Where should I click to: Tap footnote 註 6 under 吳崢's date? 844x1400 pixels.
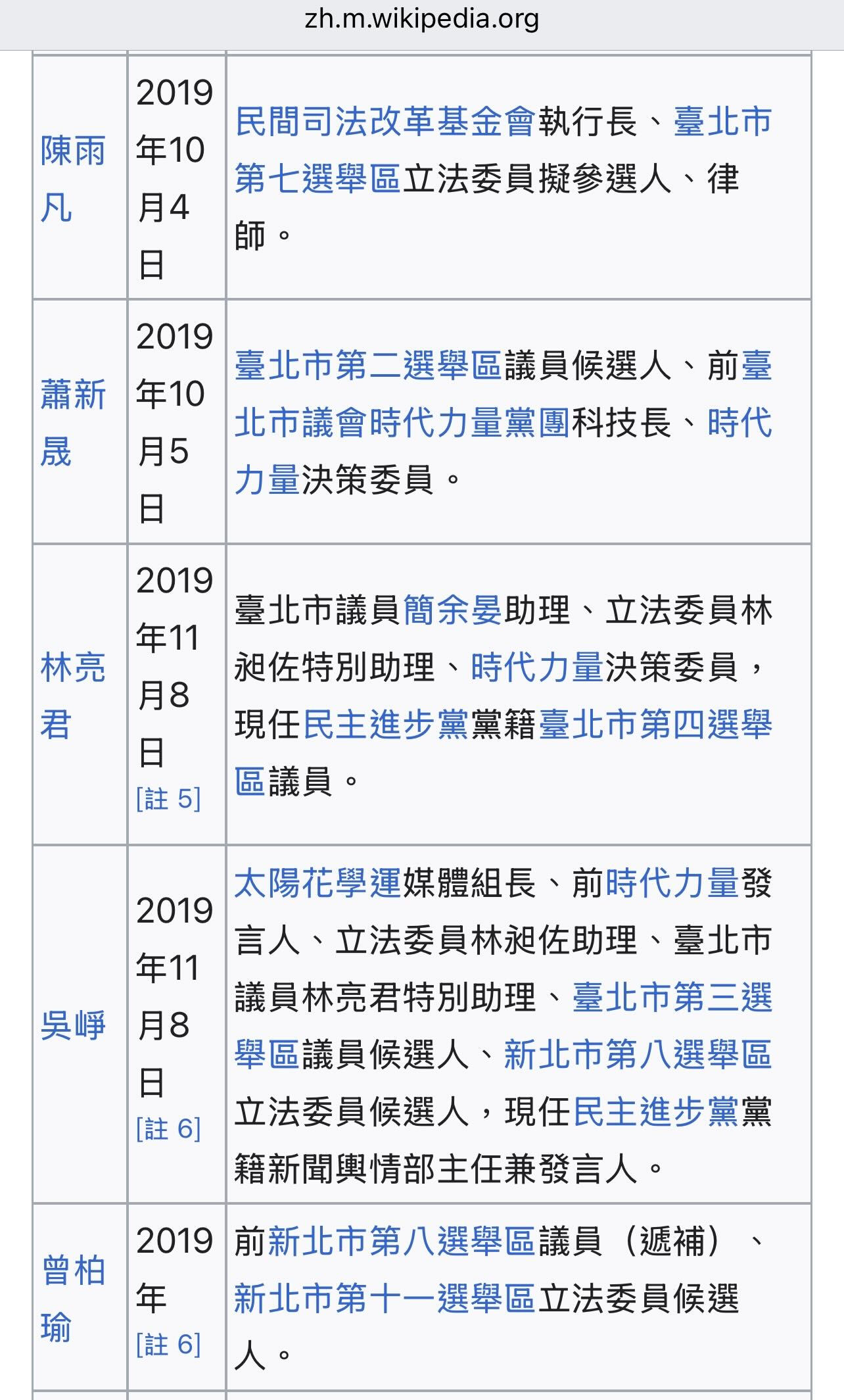coord(168,1129)
